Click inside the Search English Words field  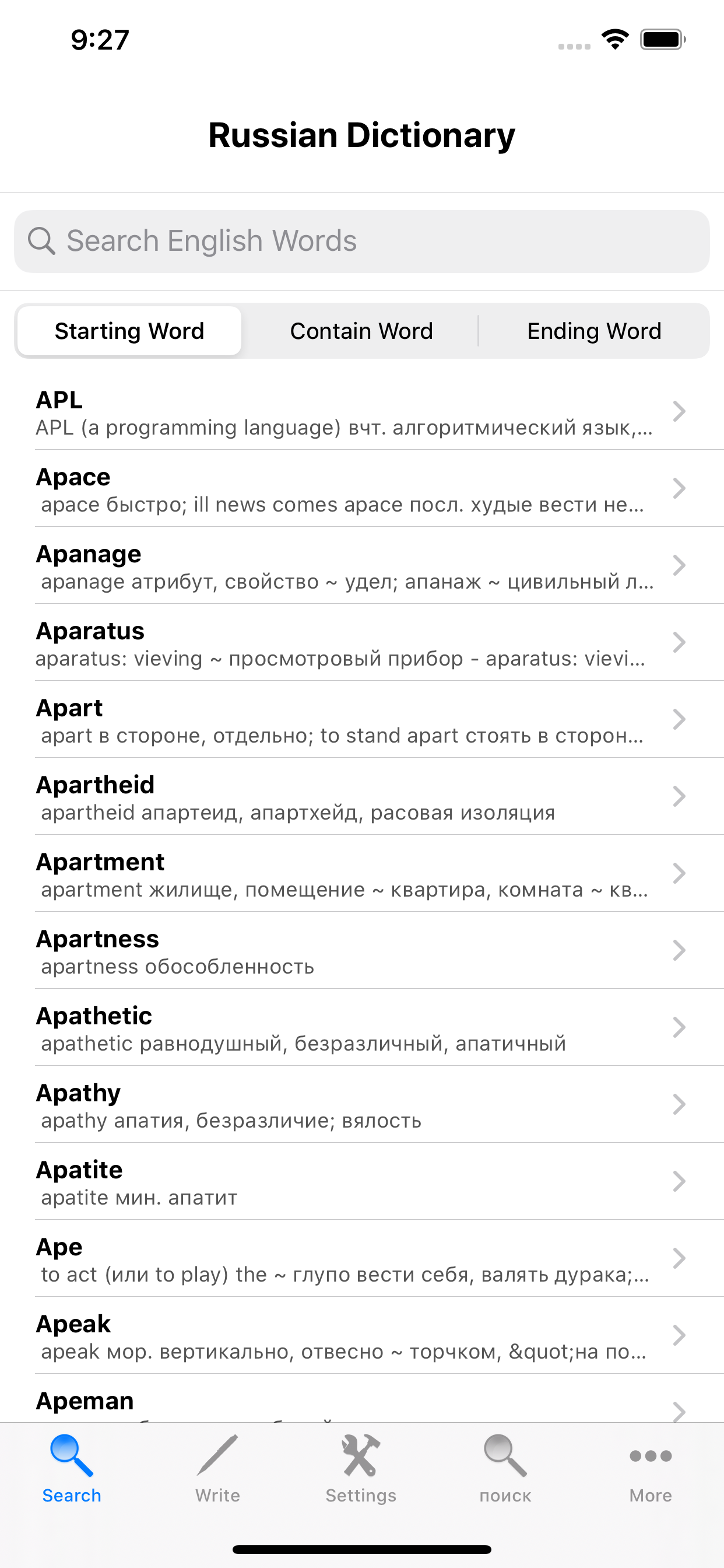(361, 240)
